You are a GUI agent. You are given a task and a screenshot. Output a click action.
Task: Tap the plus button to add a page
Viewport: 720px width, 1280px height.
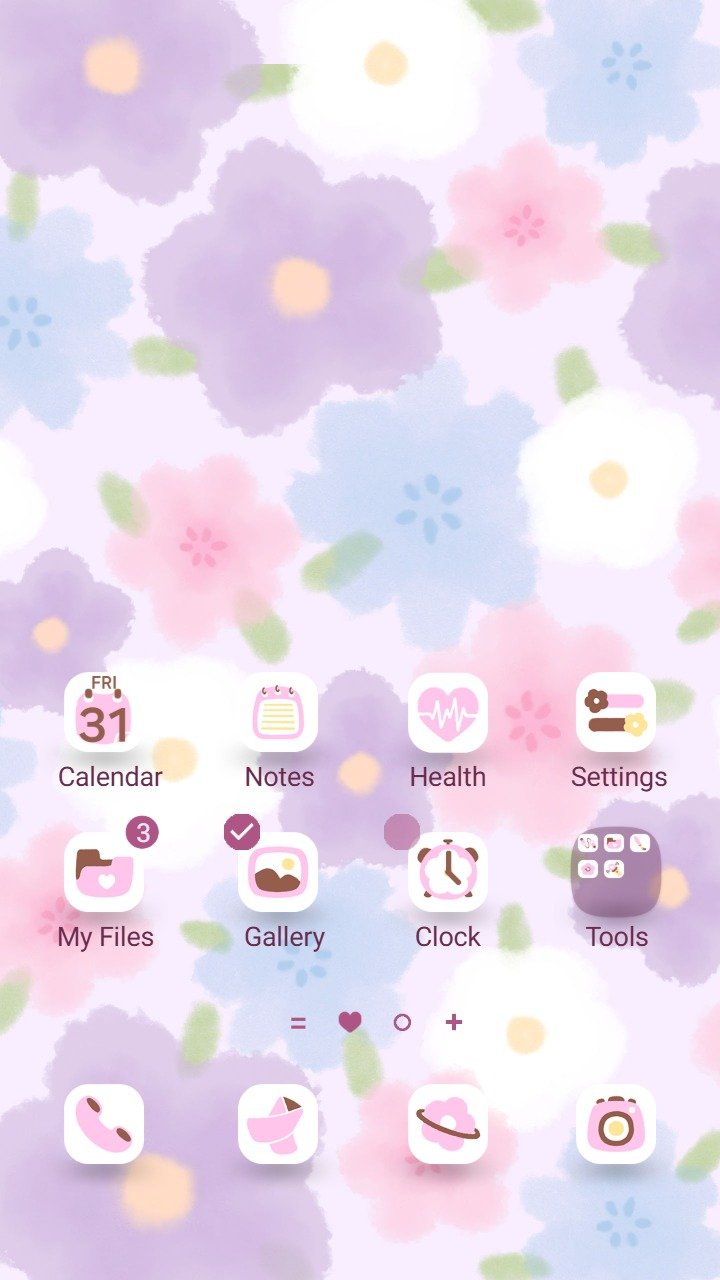point(453,1022)
